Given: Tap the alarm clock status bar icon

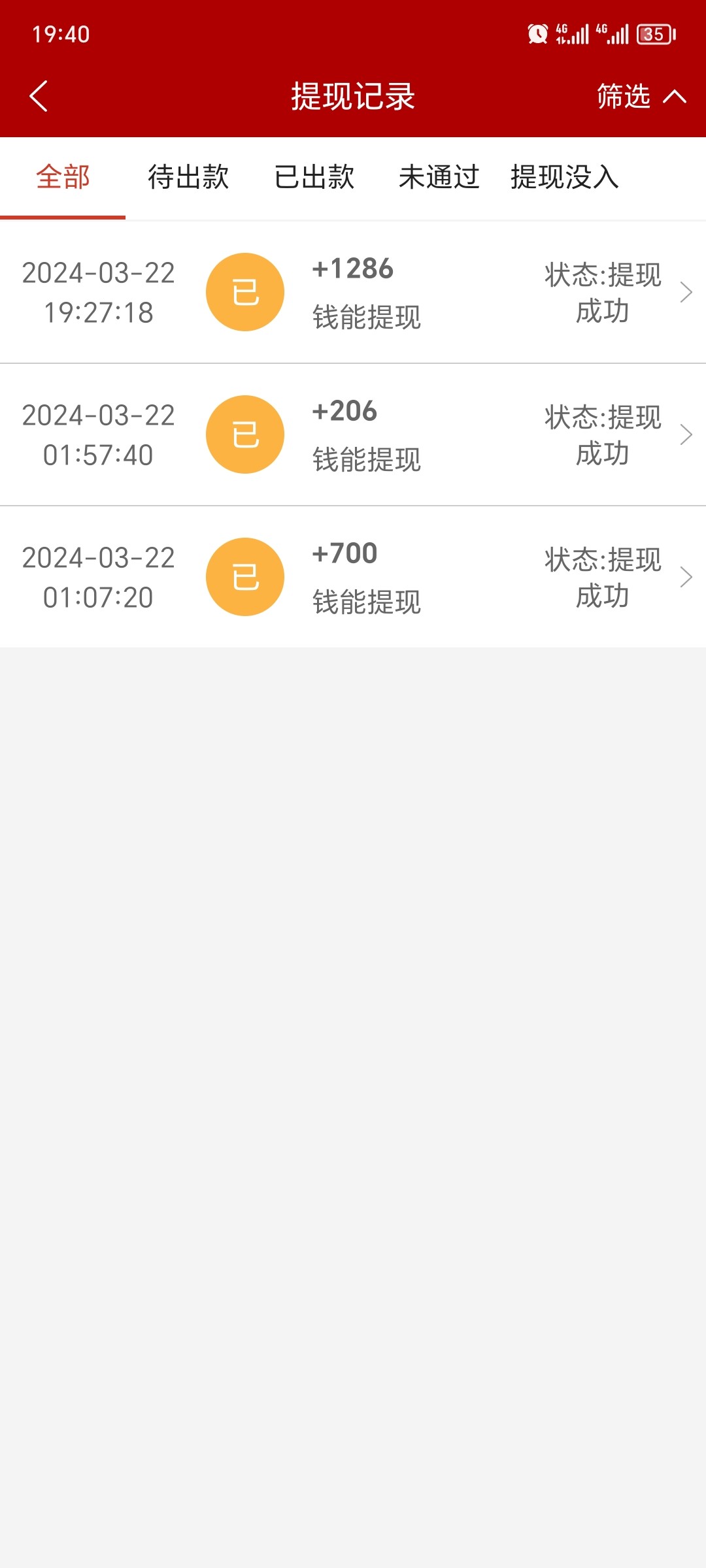Looking at the screenshot, I should [x=537, y=34].
